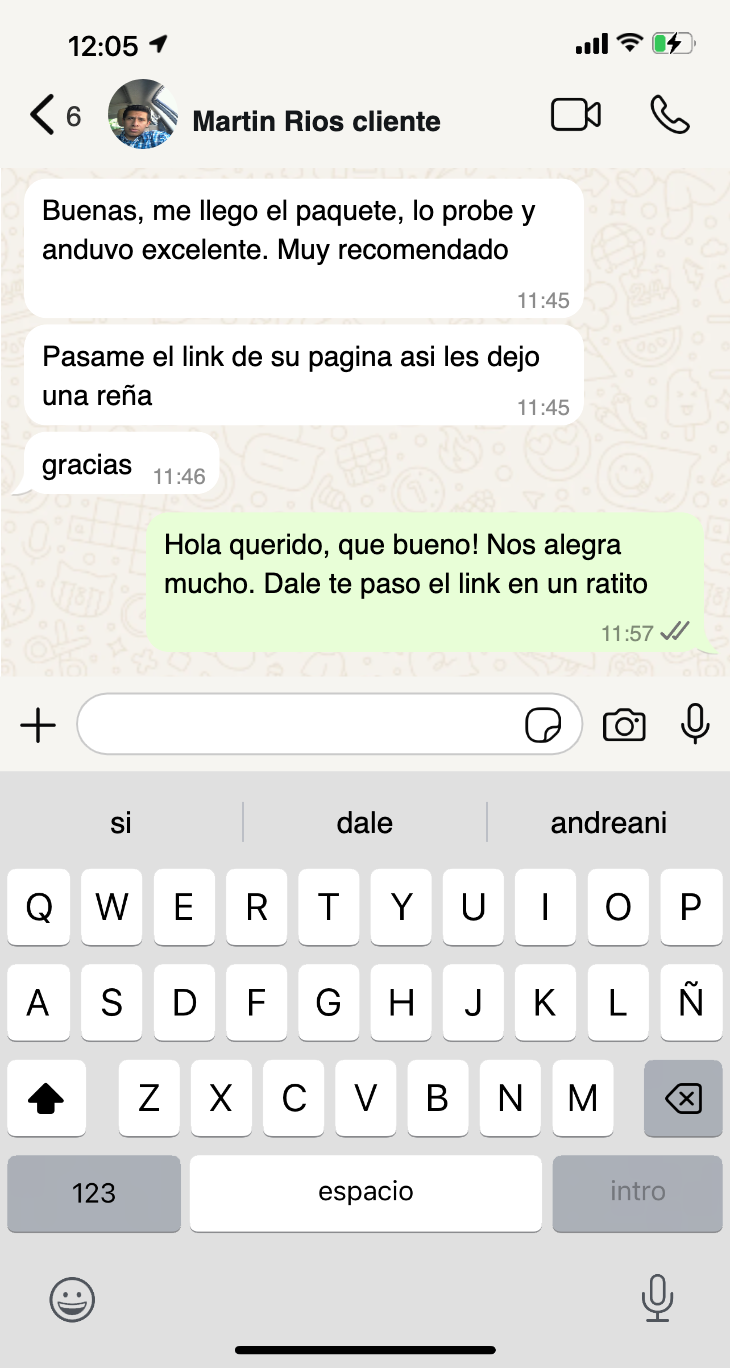730x1368 pixels.
Task: Go back to the chat list
Action: [x=54, y=116]
